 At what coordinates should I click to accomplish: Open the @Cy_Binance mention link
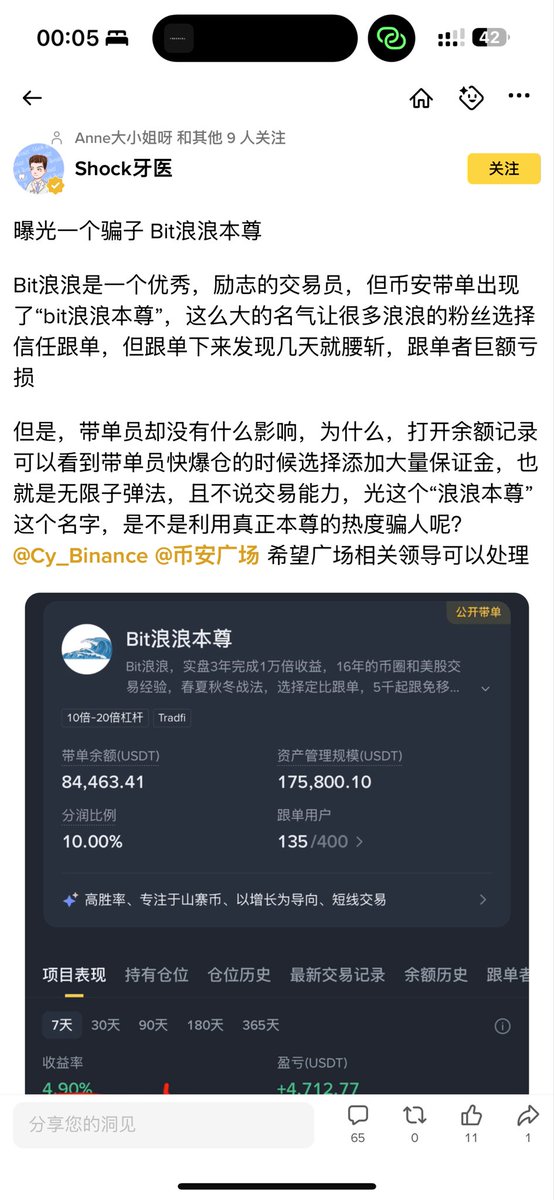[x=80, y=556]
